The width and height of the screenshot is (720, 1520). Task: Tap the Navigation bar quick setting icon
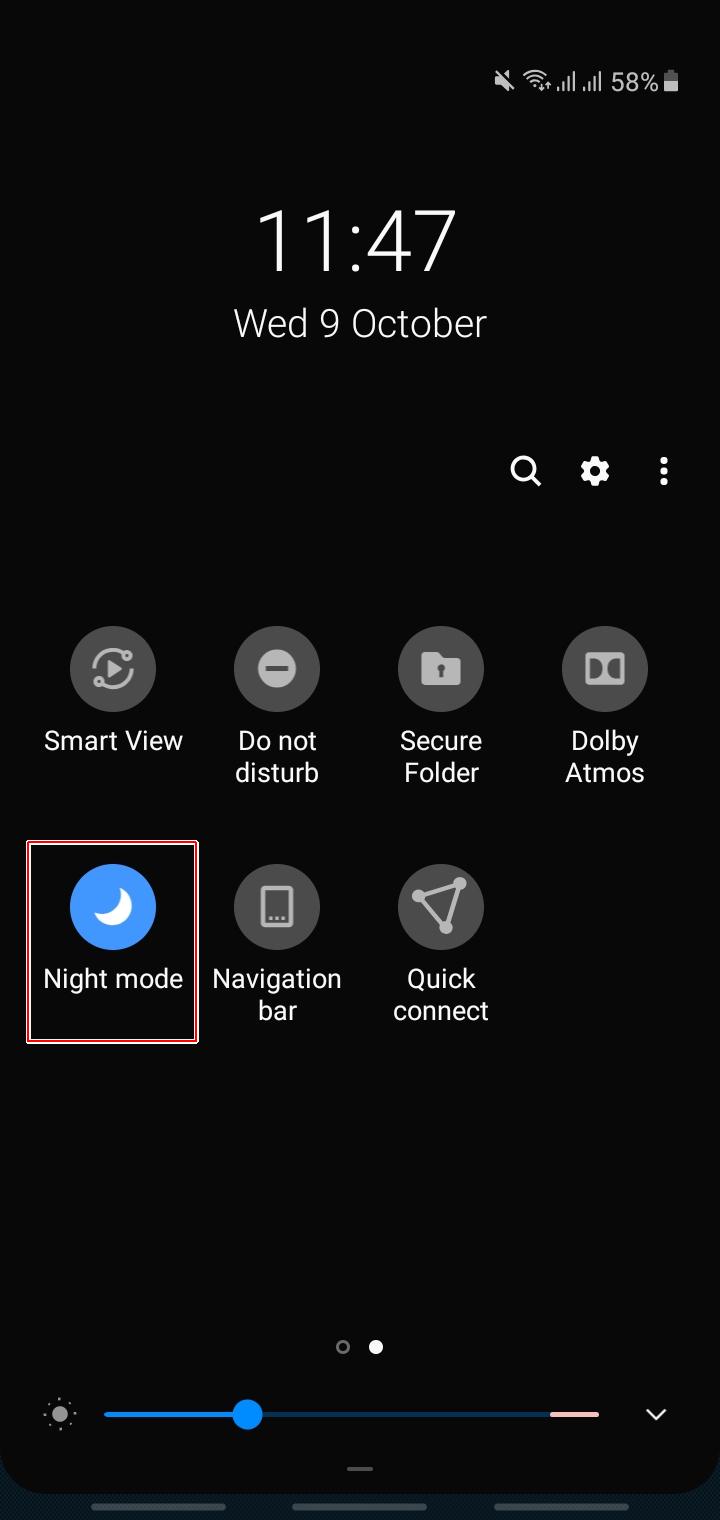(x=277, y=906)
